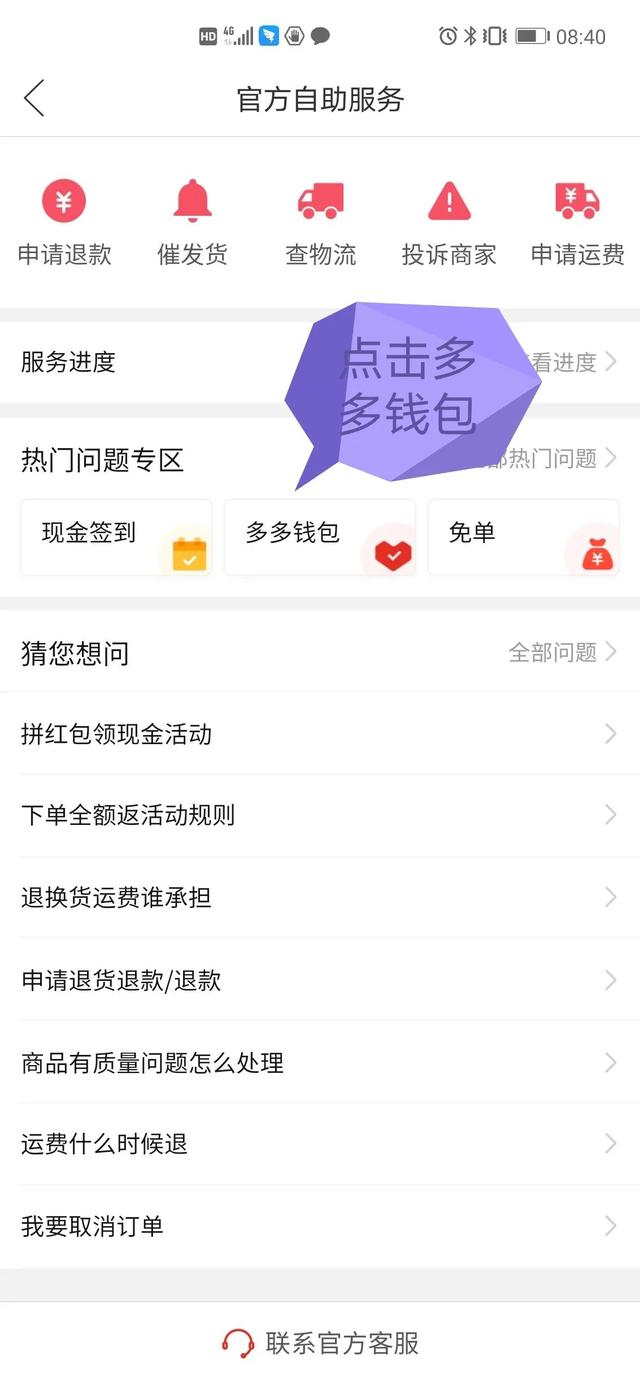Open the 多多钱包 card
This screenshot has height=1386, width=640.
click(319, 537)
